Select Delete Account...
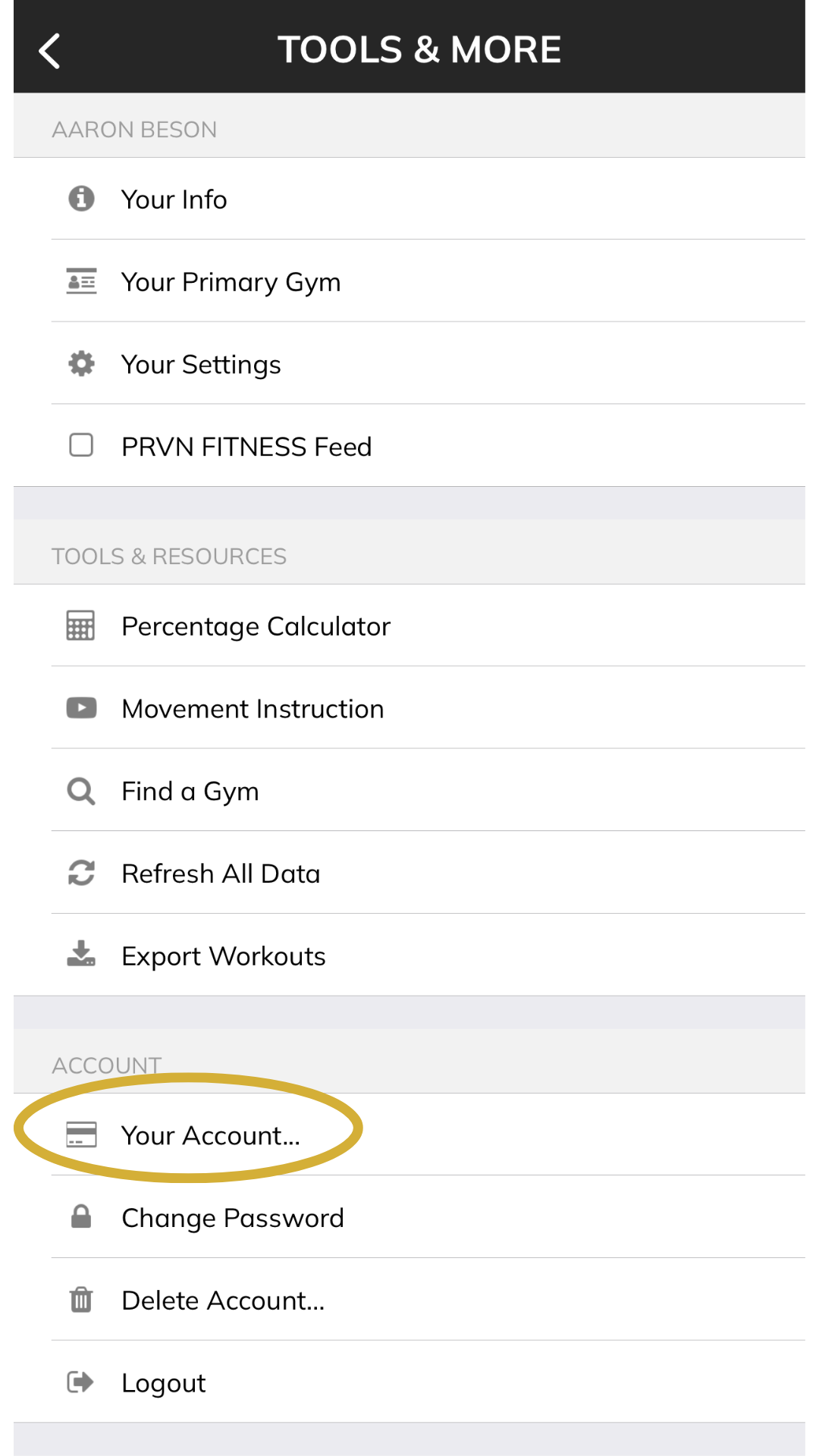 pos(223,1301)
